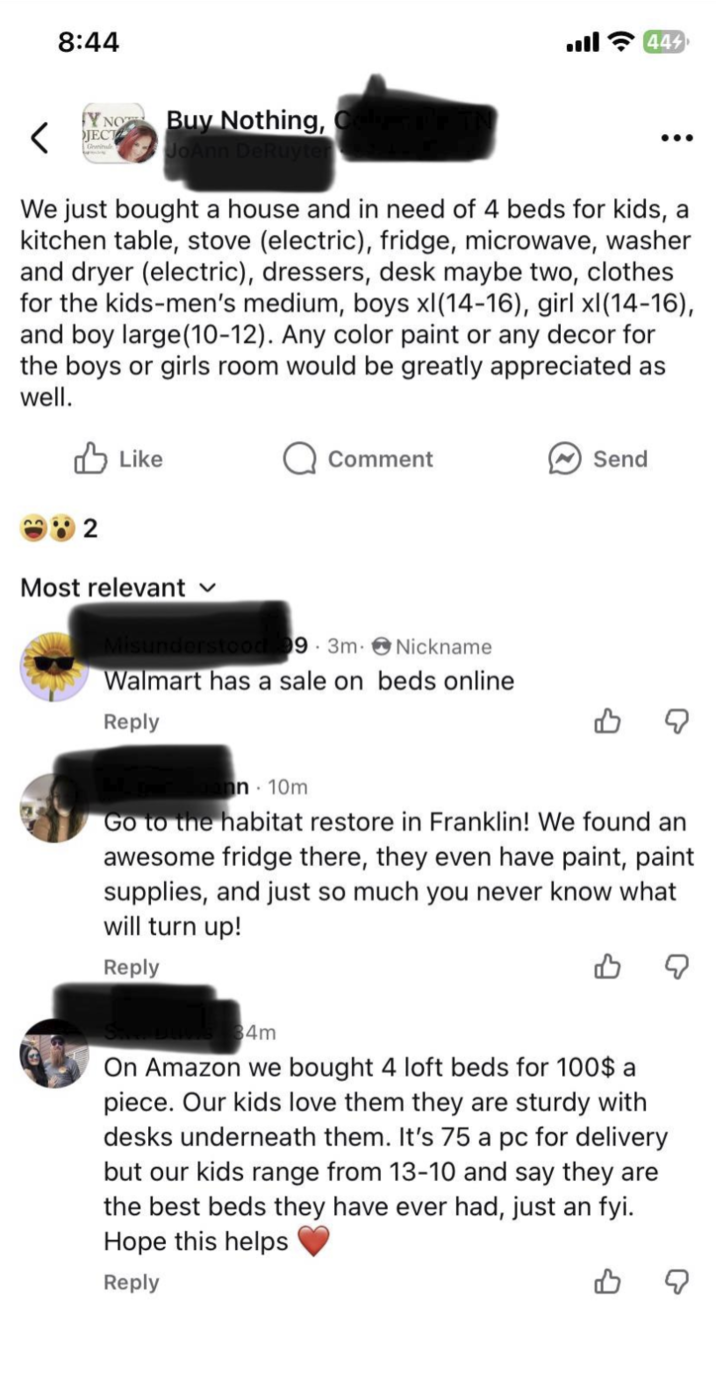Like the post

point(118,459)
